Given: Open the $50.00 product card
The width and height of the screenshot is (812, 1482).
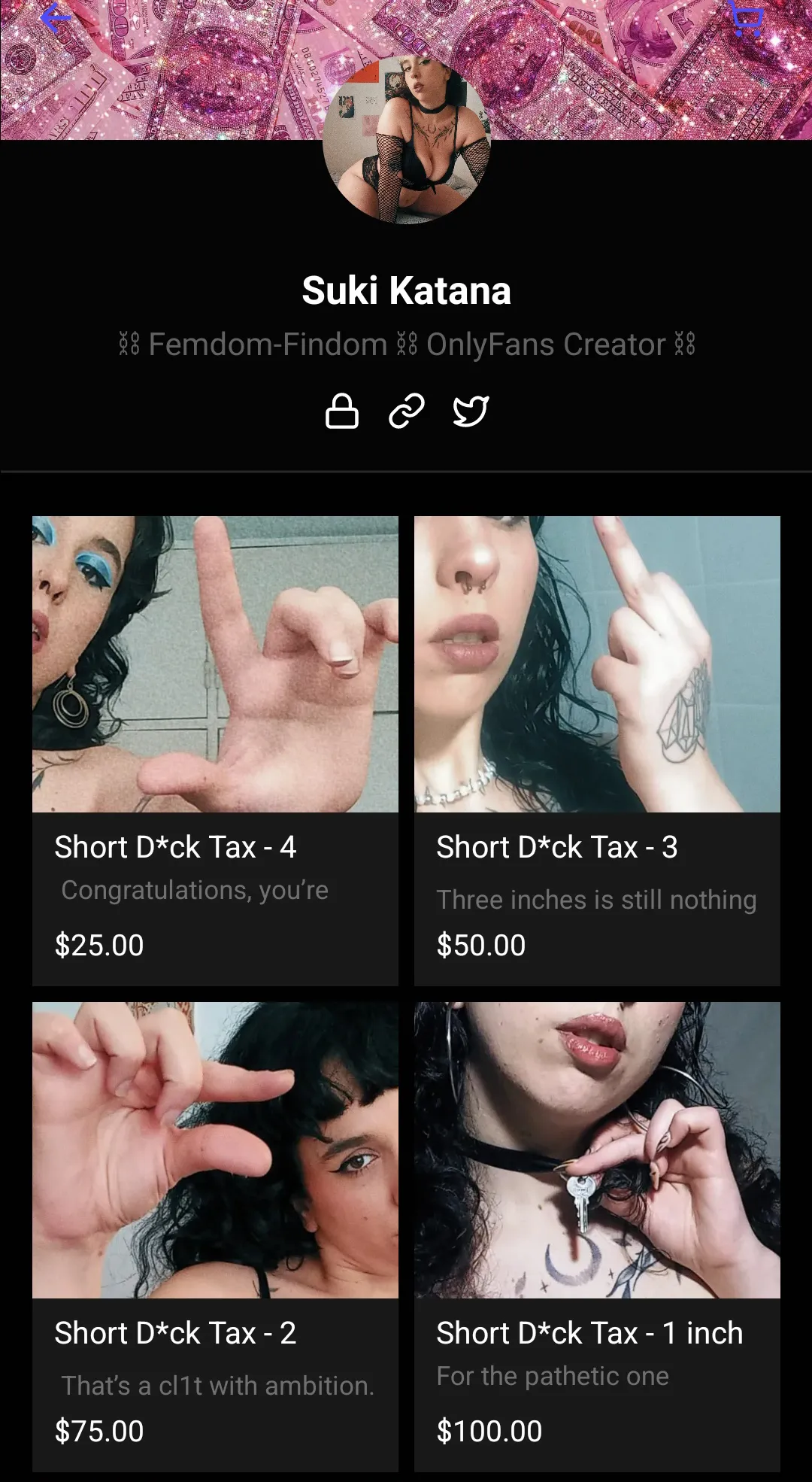Looking at the screenshot, I should coord(597,750).
